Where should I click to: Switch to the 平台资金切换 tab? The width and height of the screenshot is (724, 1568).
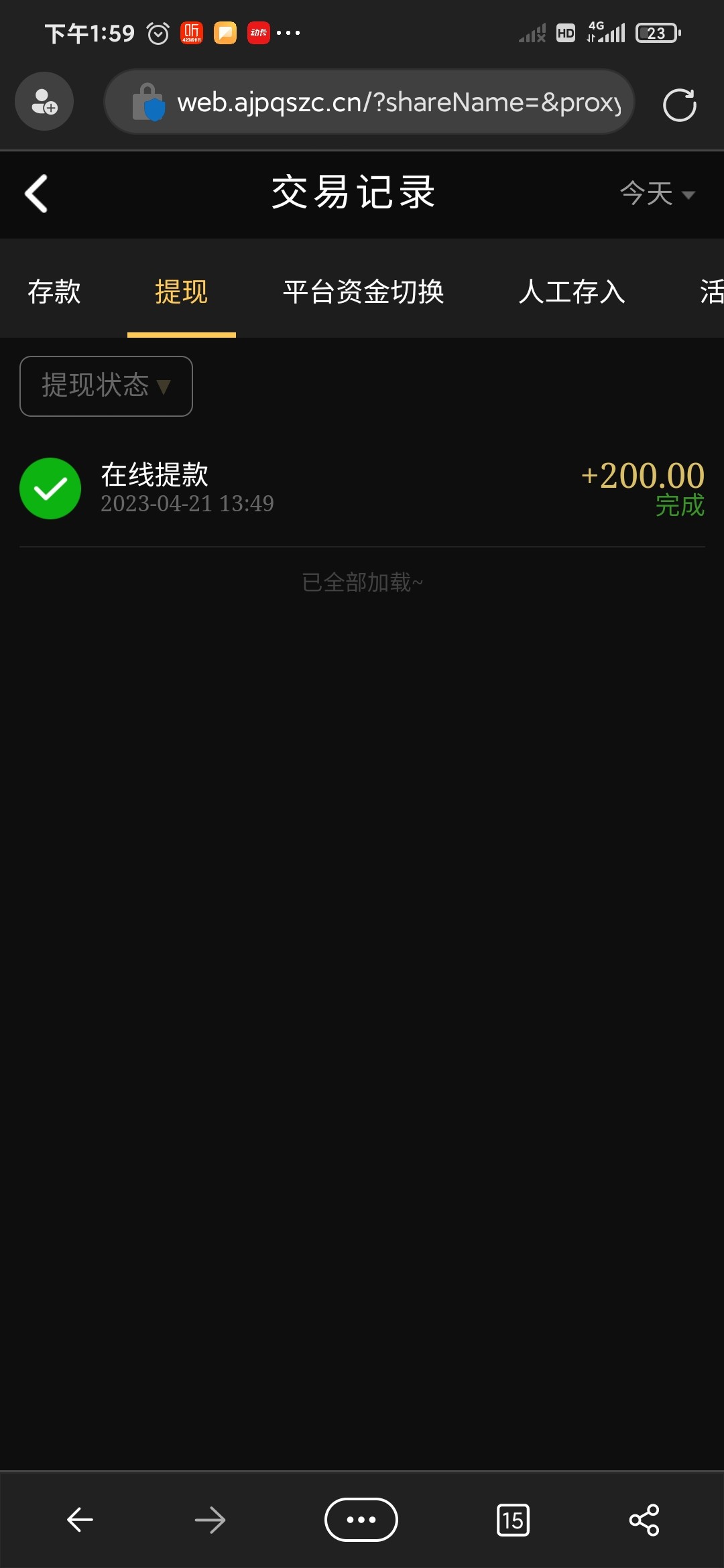(363, 292)
